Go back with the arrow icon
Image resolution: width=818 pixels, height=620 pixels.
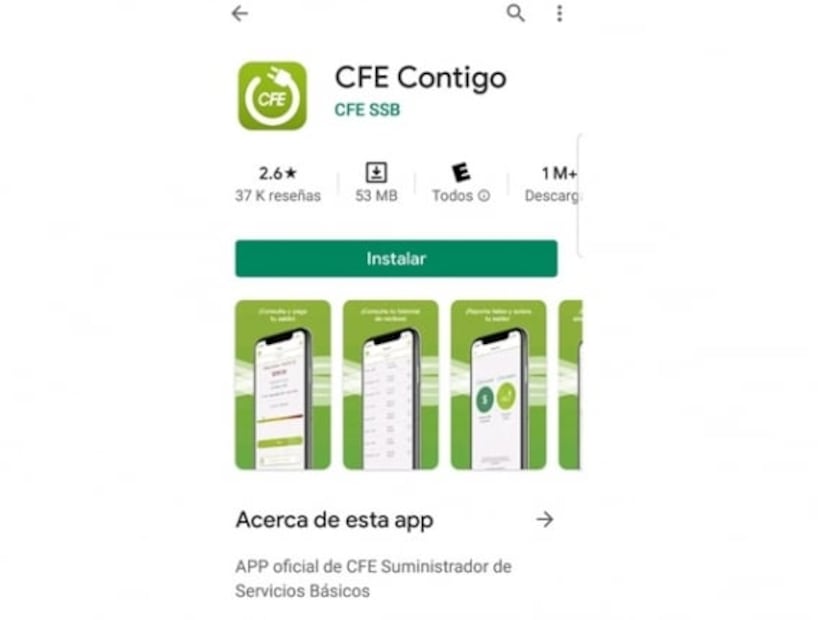coord(239,14)
